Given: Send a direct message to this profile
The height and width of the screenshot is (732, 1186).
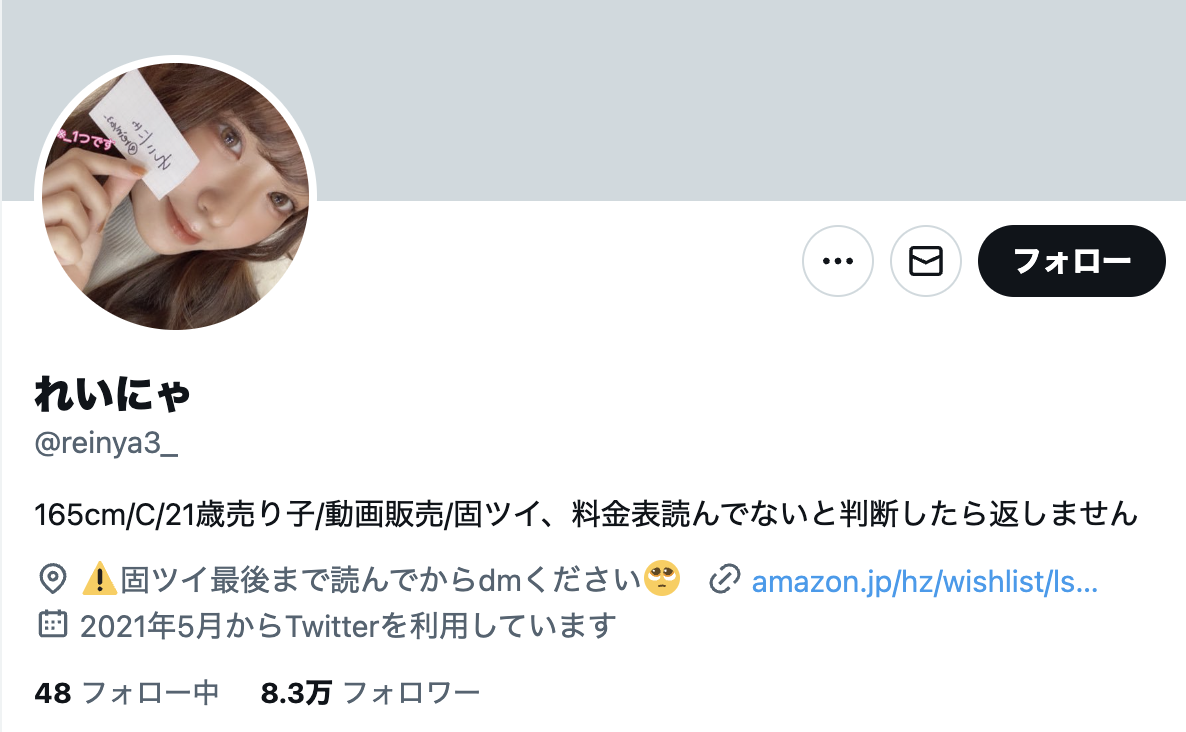Looking at the screenshot, I should tap(925, 261).
